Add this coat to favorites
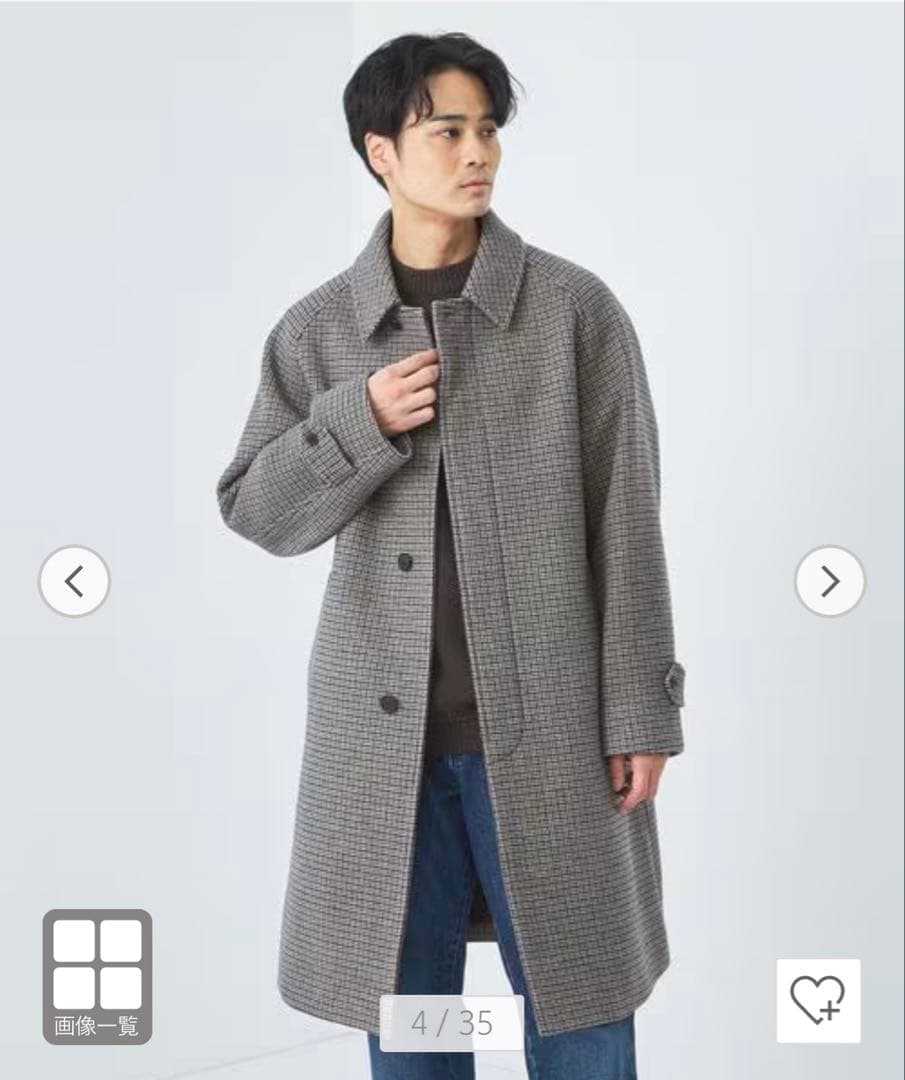This screenshot has height=1080, width=905. click(x=818, y=1000)
